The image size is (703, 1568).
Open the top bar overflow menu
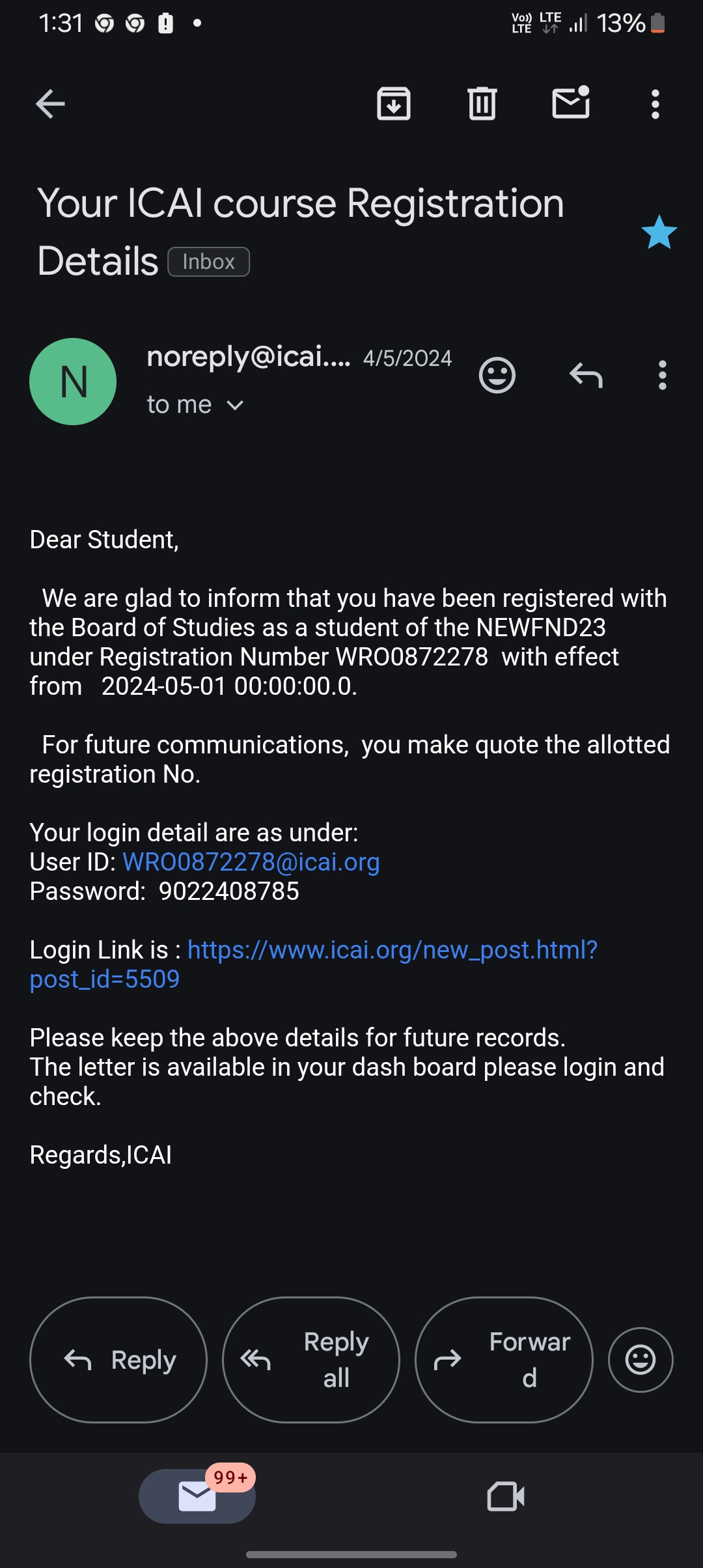(x=655, y=104)
